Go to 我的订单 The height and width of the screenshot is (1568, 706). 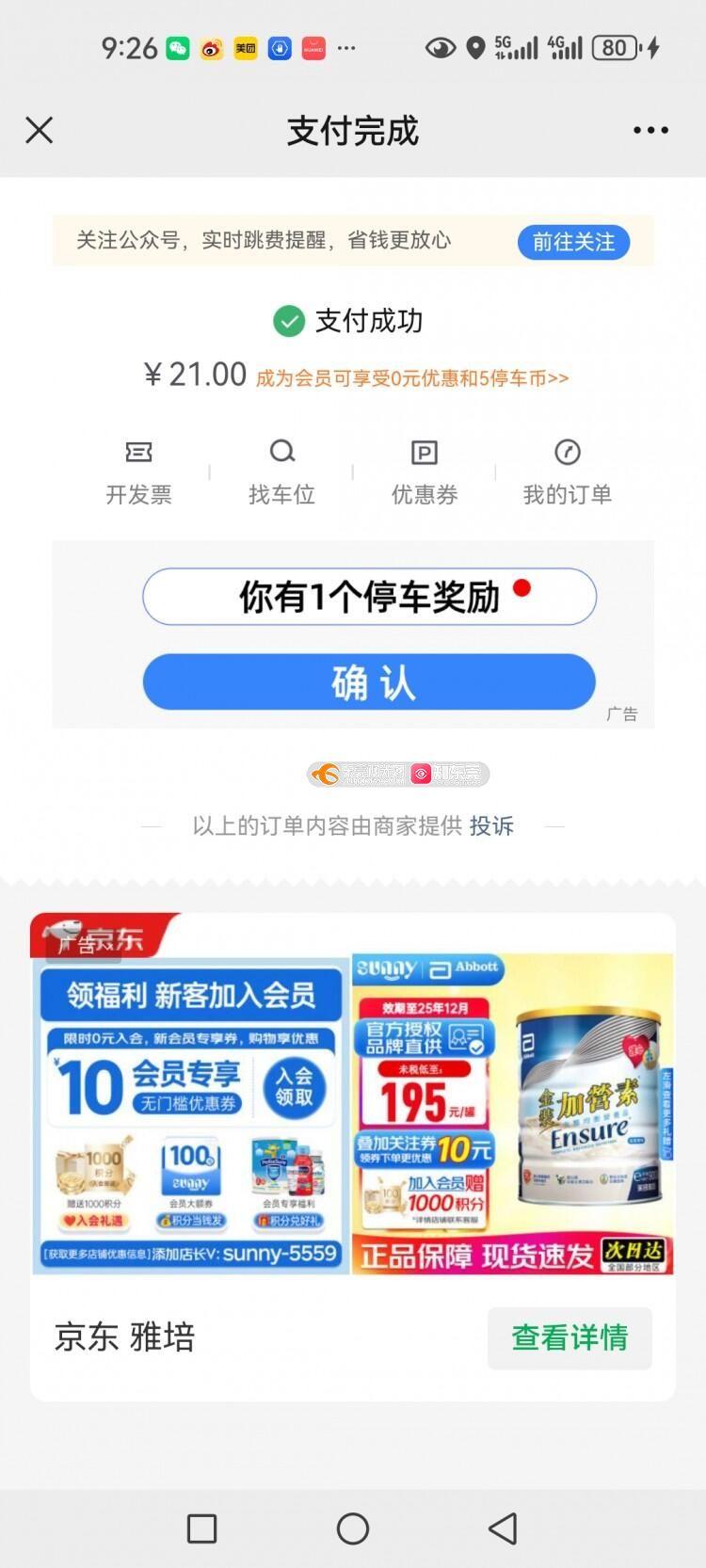click(x=568, y=472)
